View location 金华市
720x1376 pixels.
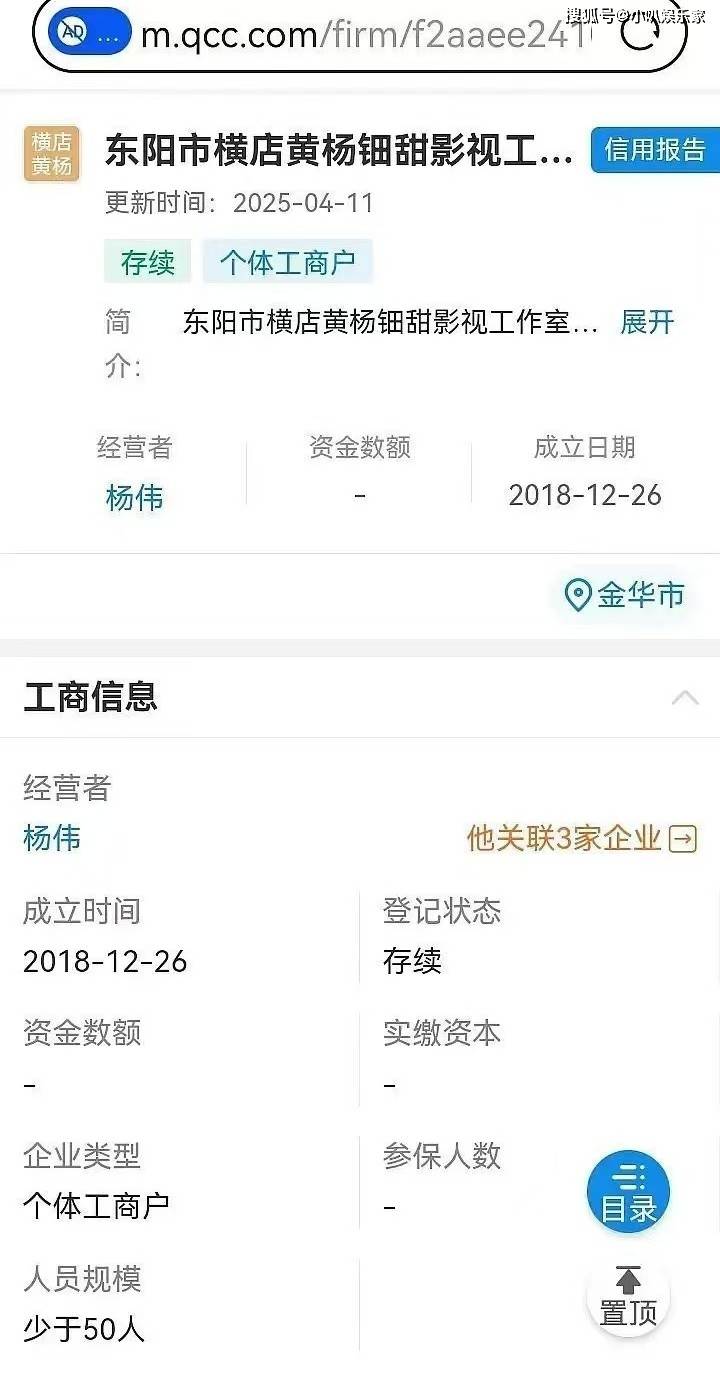(x=625, y=595)
